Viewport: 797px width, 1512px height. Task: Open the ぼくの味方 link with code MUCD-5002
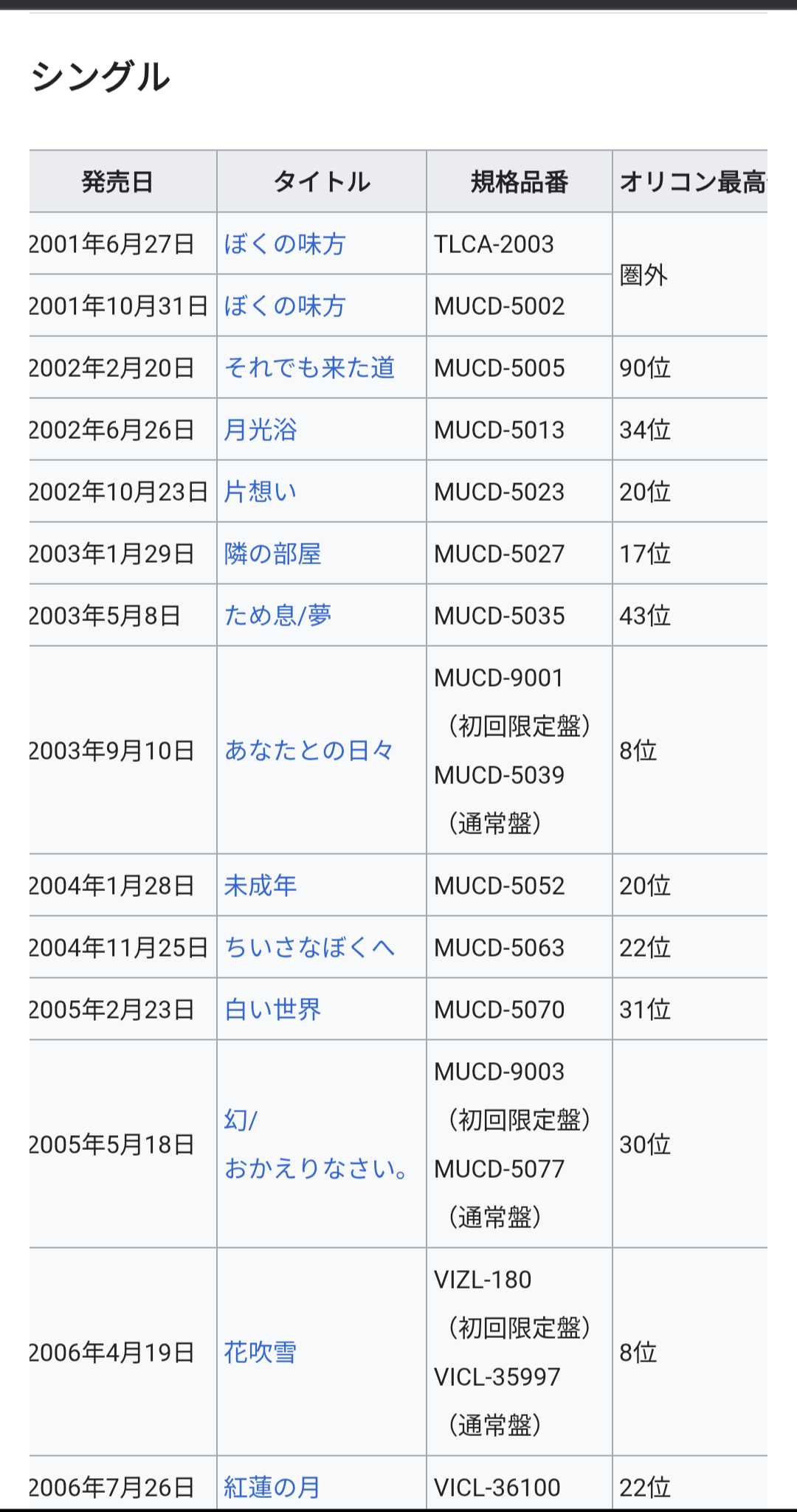[284, 306]
